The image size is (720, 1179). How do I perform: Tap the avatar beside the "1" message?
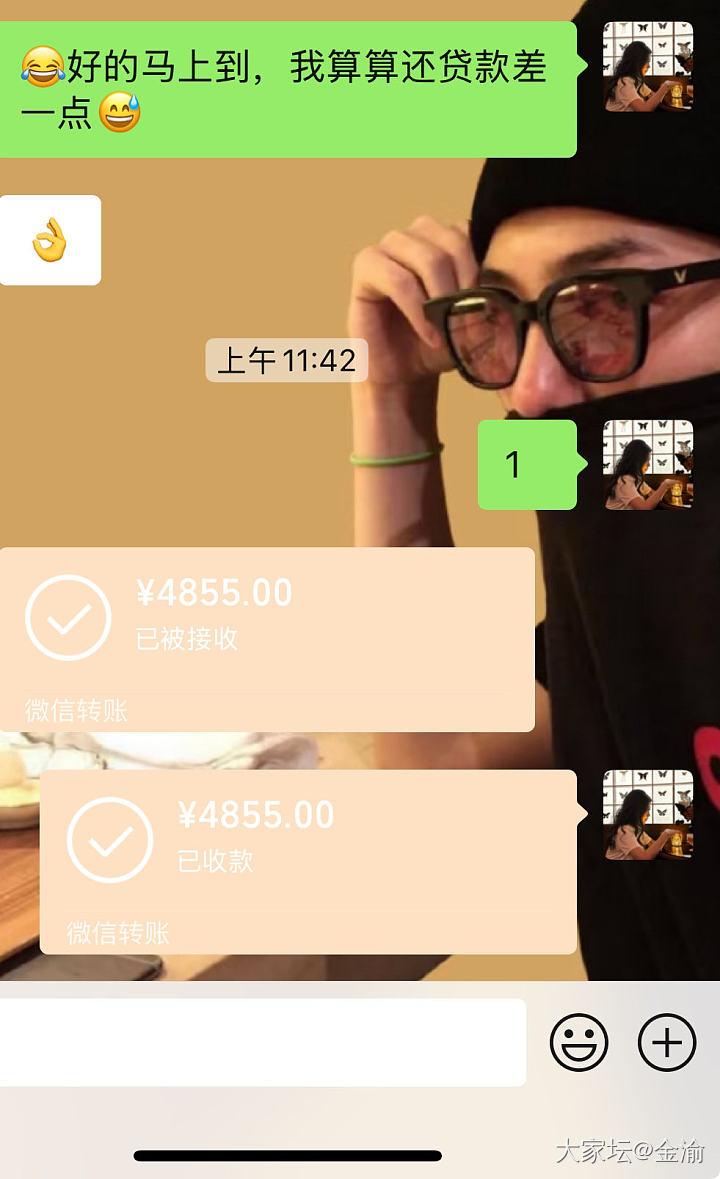648,465
